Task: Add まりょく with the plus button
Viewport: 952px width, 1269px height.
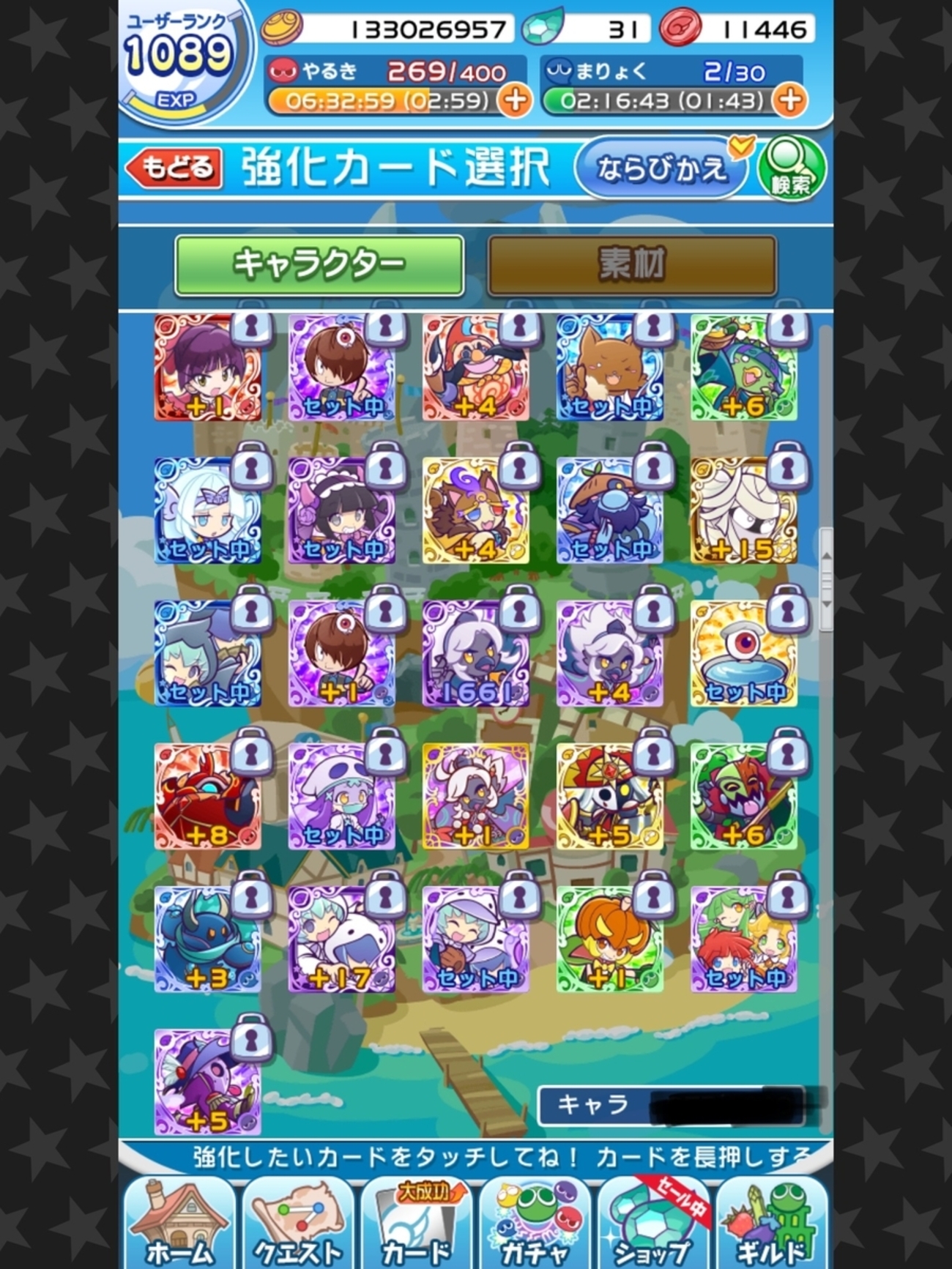Action: pyautogui.click(x=790, y=100)
